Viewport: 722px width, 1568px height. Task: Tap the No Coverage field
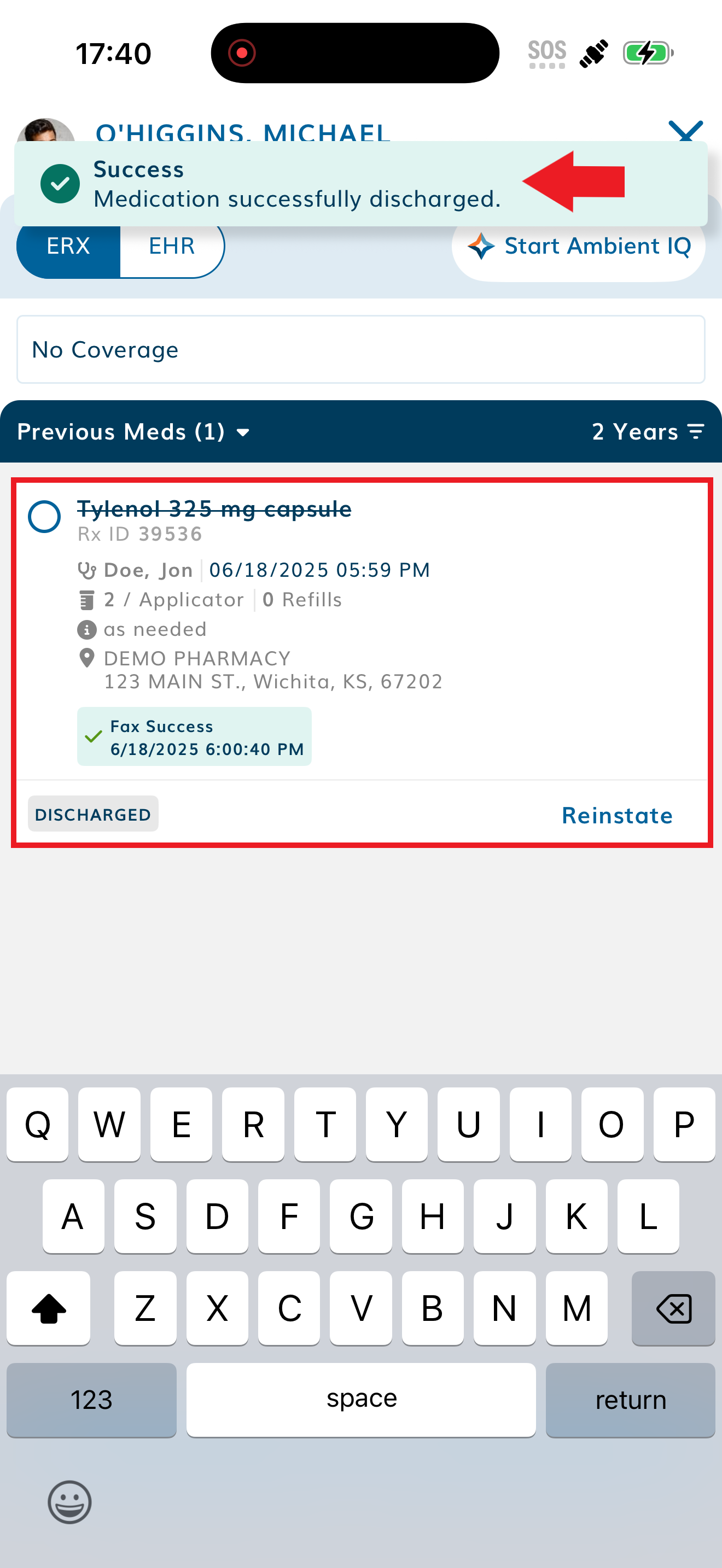click(361, 349)
